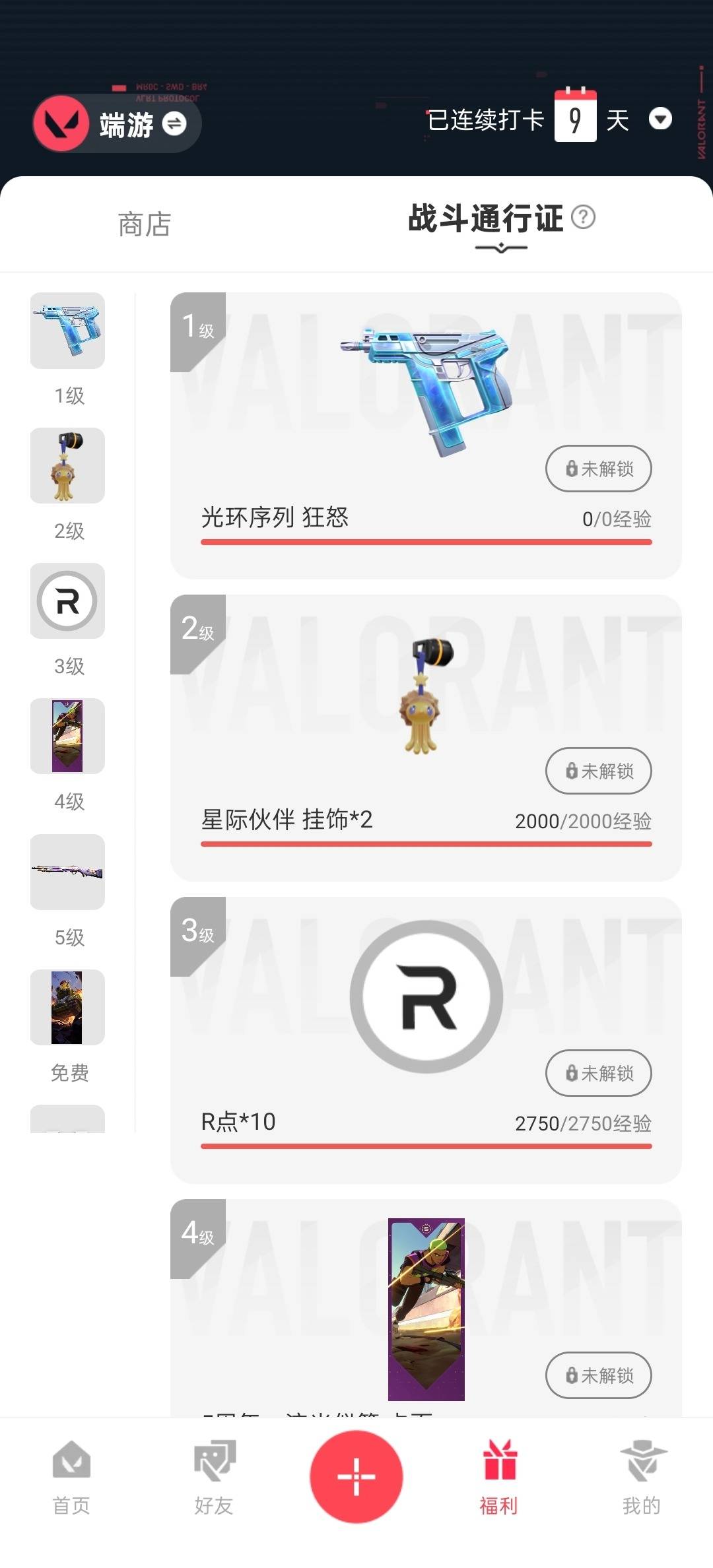Open the battle pass help question mark
The height and width of the screenshot is (1568, 713).
tap(583, 216)
